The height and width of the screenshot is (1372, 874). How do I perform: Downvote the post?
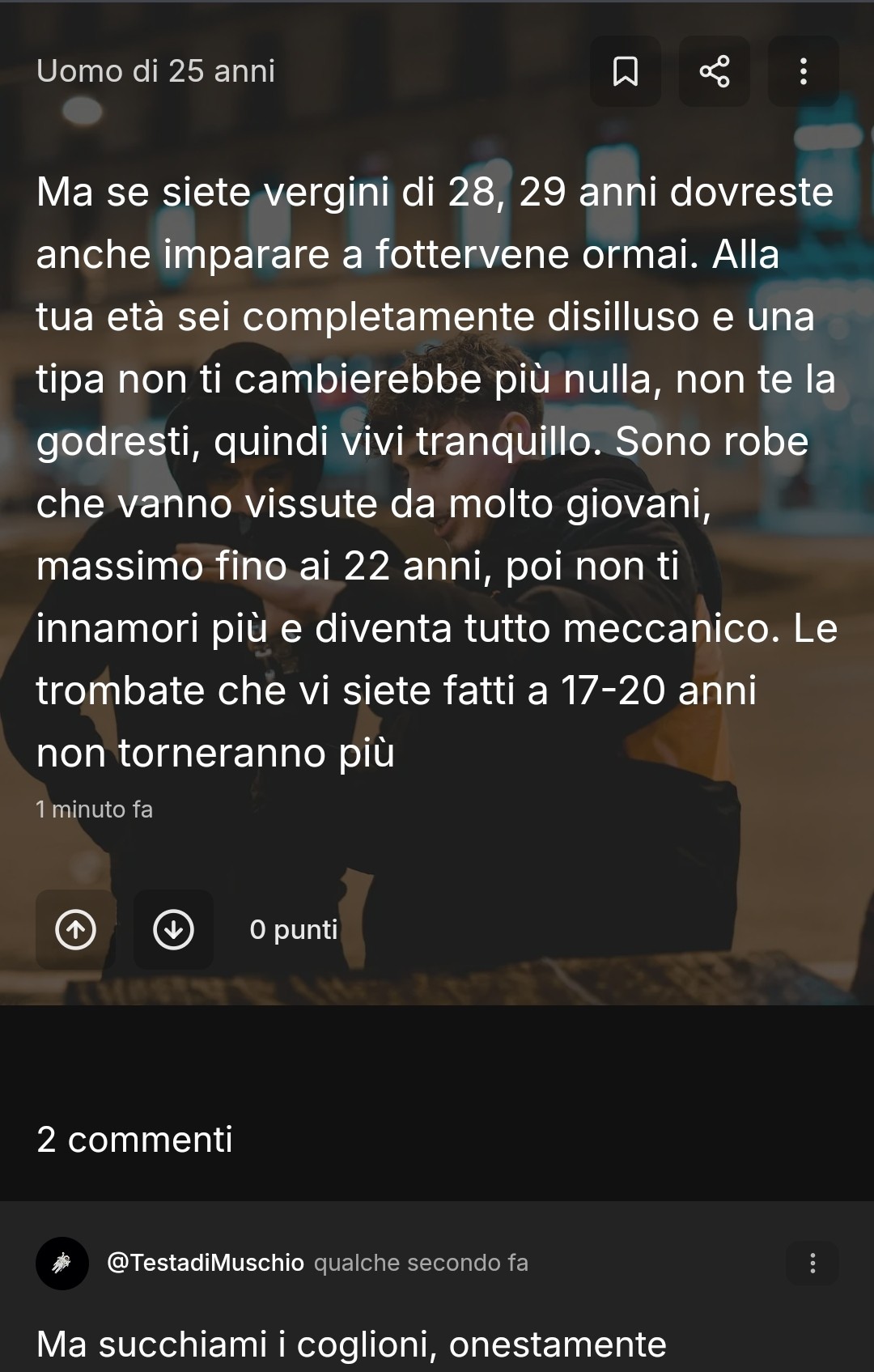coord(173,929)
